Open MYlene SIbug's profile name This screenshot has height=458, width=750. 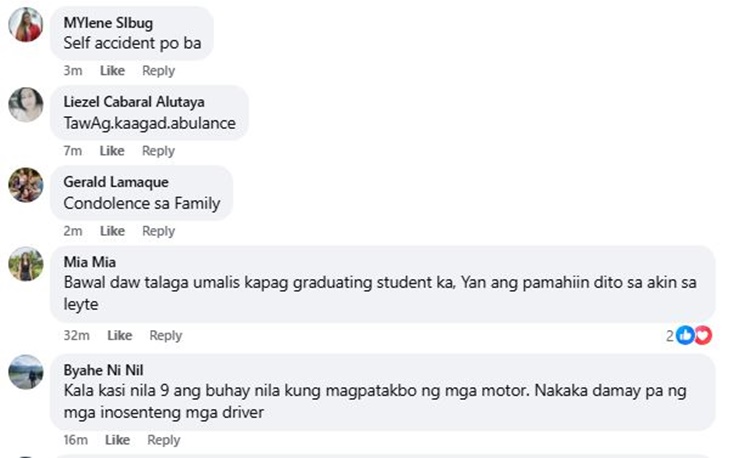(x=108, y=22)
